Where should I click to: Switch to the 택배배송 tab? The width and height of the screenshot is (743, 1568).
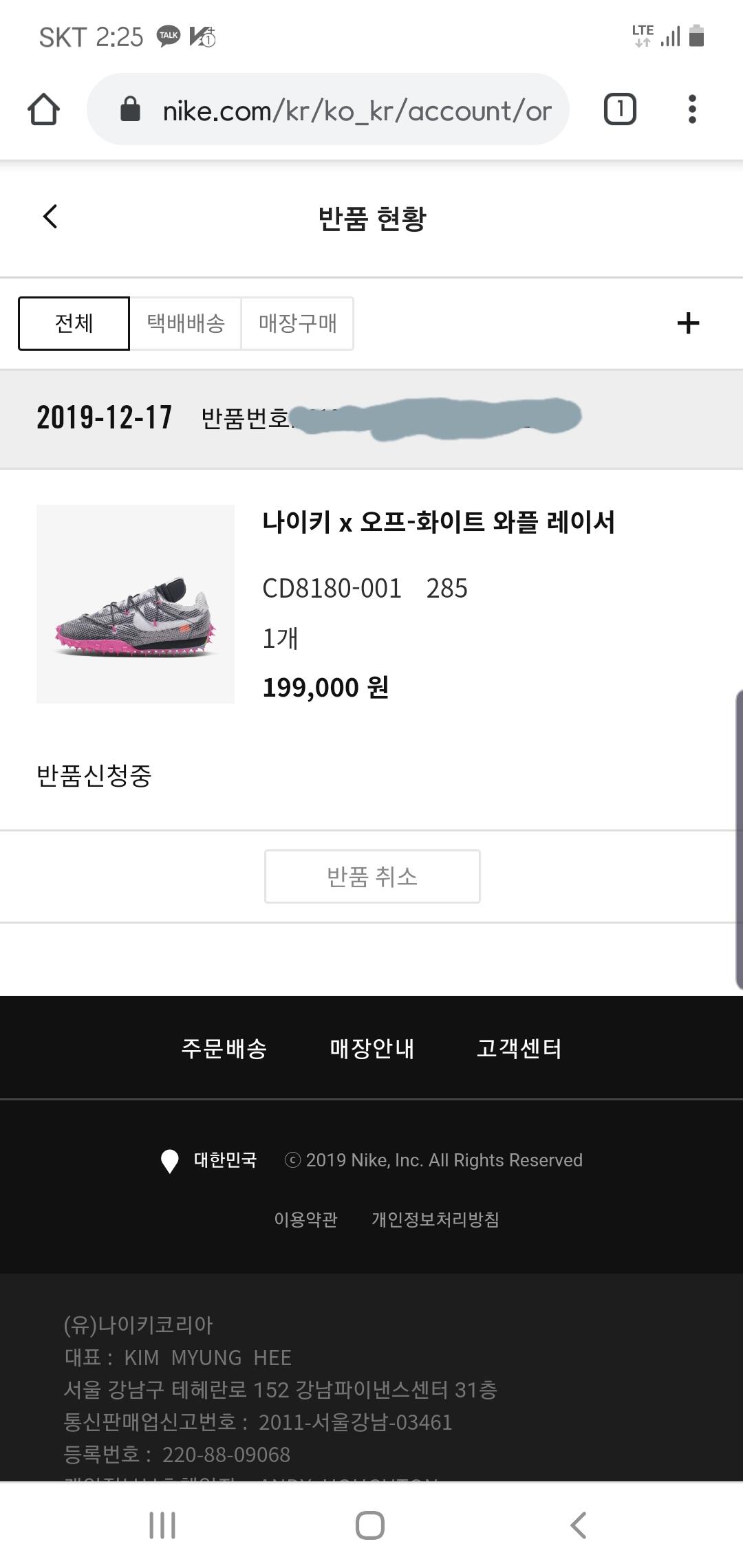pos(186,323)
